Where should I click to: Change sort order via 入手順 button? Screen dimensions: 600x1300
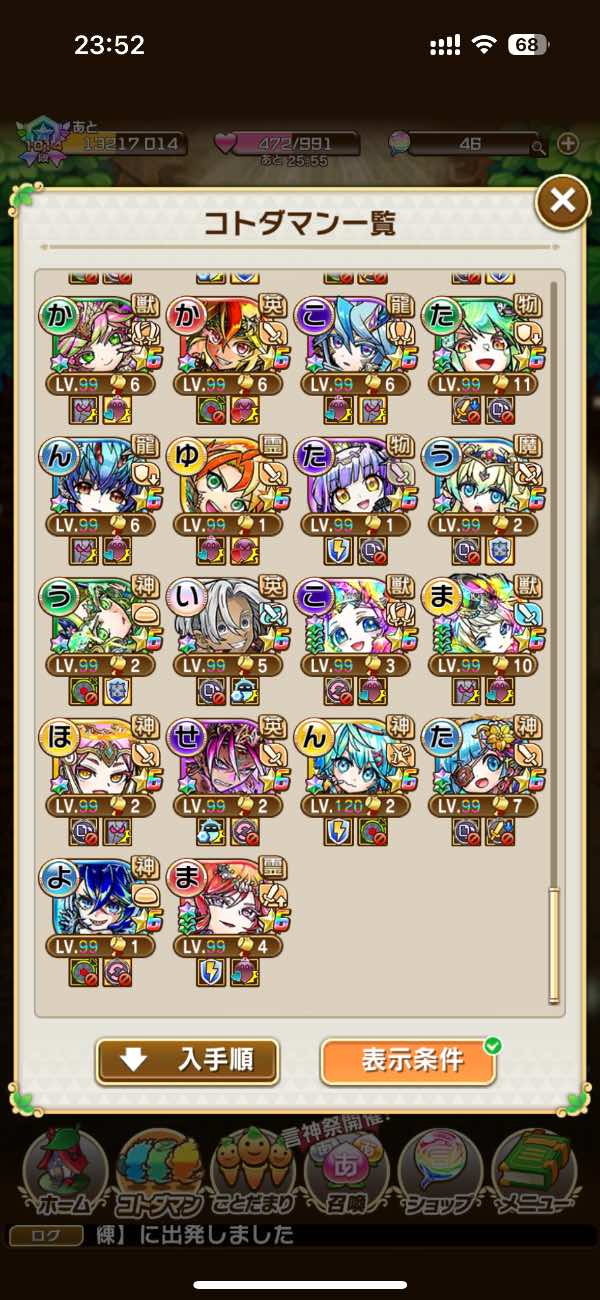[187, 1061]
